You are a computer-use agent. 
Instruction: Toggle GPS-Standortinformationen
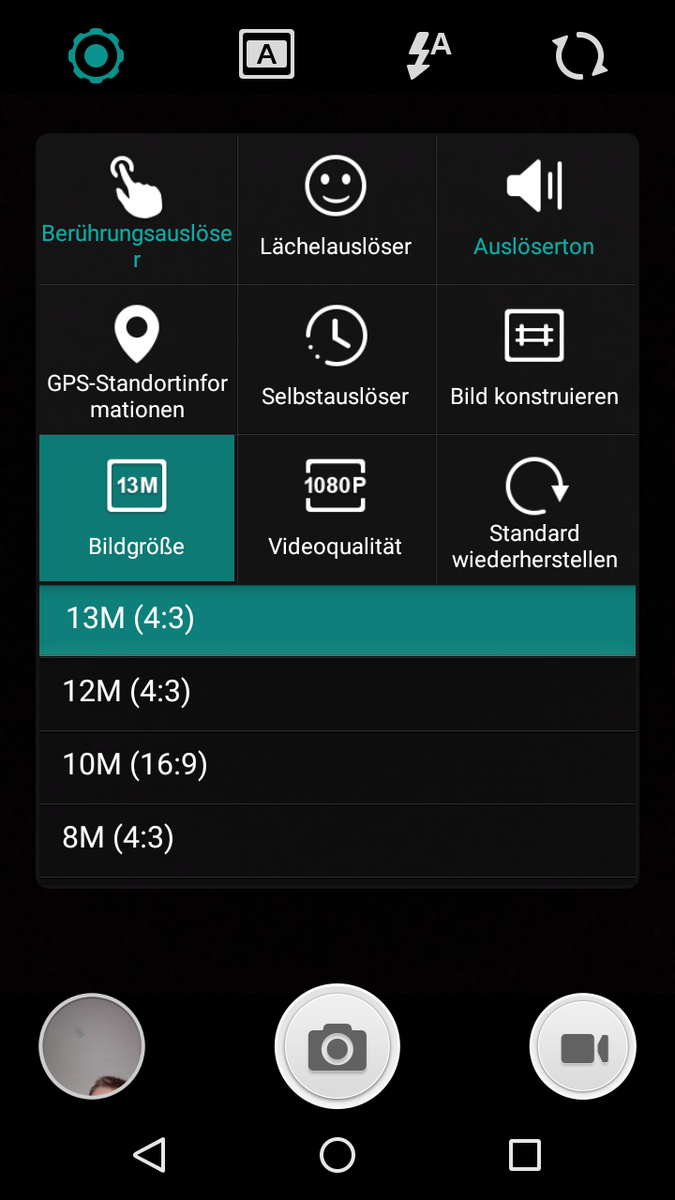pos(137,359)
